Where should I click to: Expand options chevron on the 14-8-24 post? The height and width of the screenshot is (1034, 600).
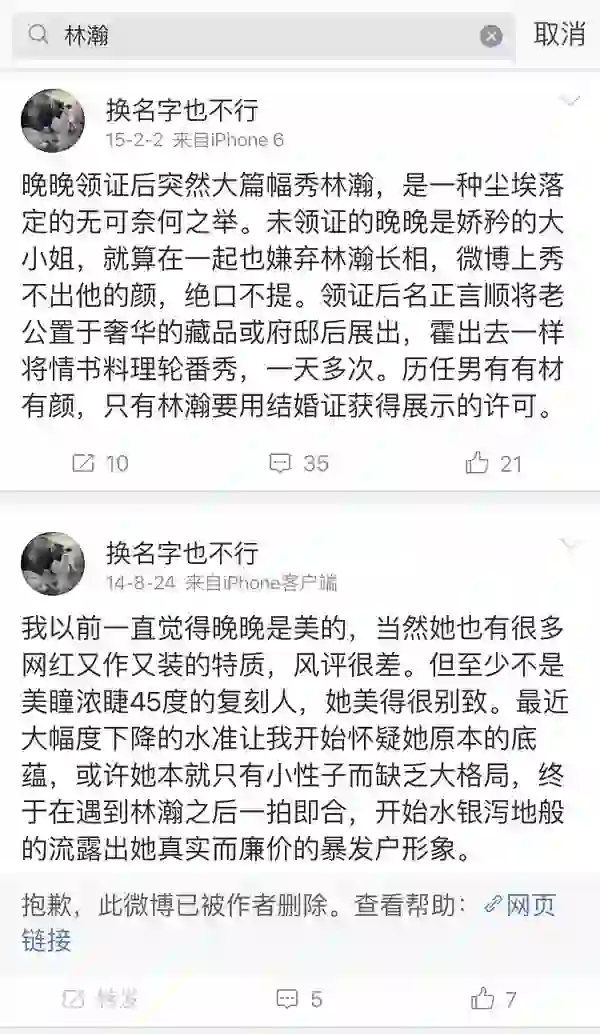click(569, 545)
